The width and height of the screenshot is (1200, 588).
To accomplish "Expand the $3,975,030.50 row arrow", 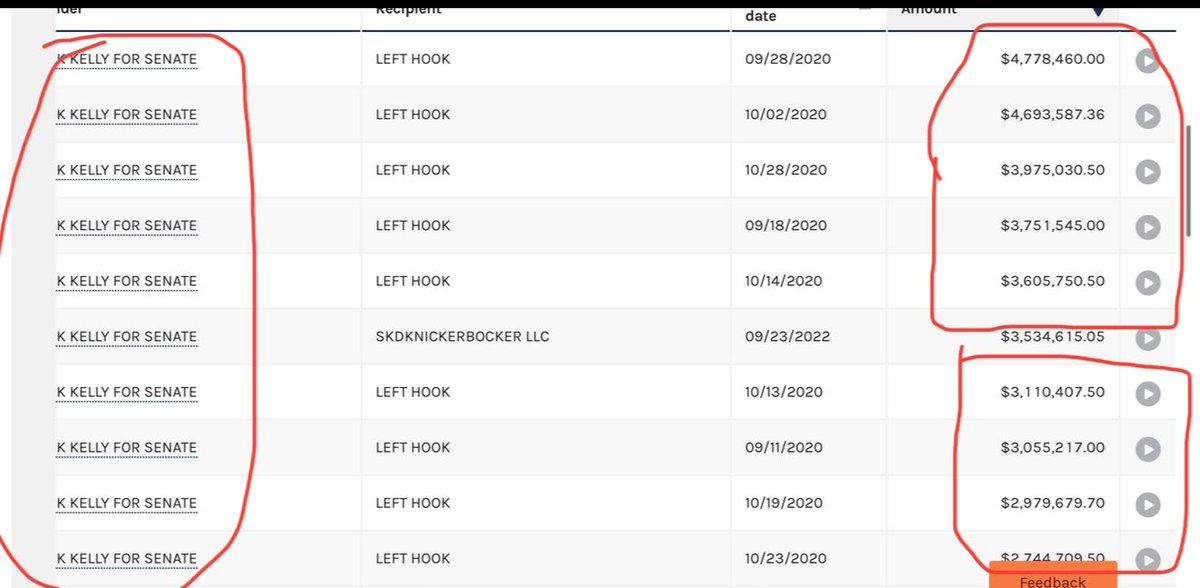I will coord(1147,172).
